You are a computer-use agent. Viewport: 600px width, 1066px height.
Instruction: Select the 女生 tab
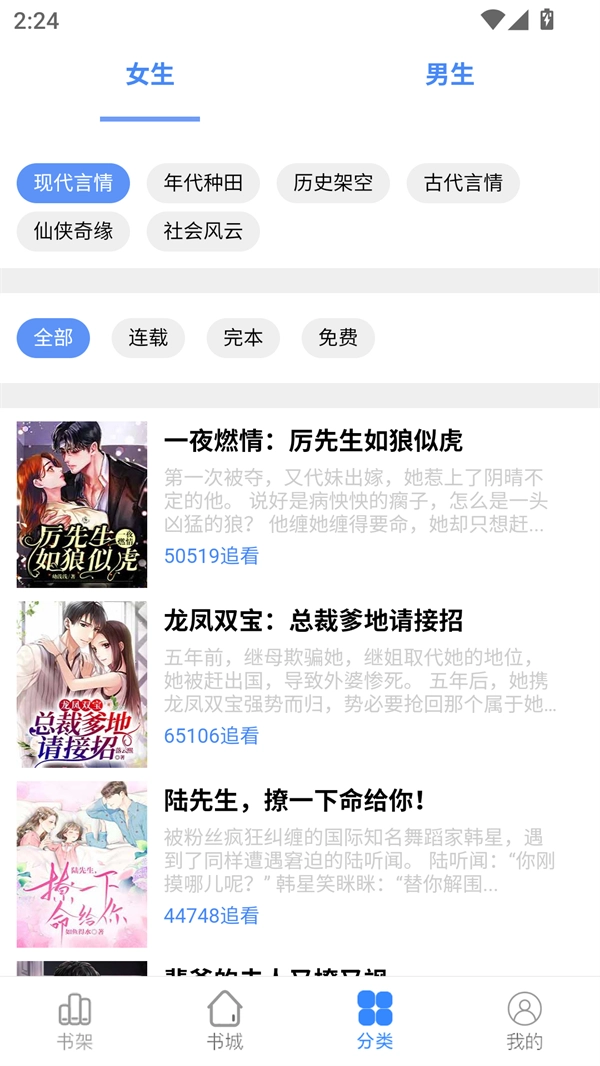[150, 75]
